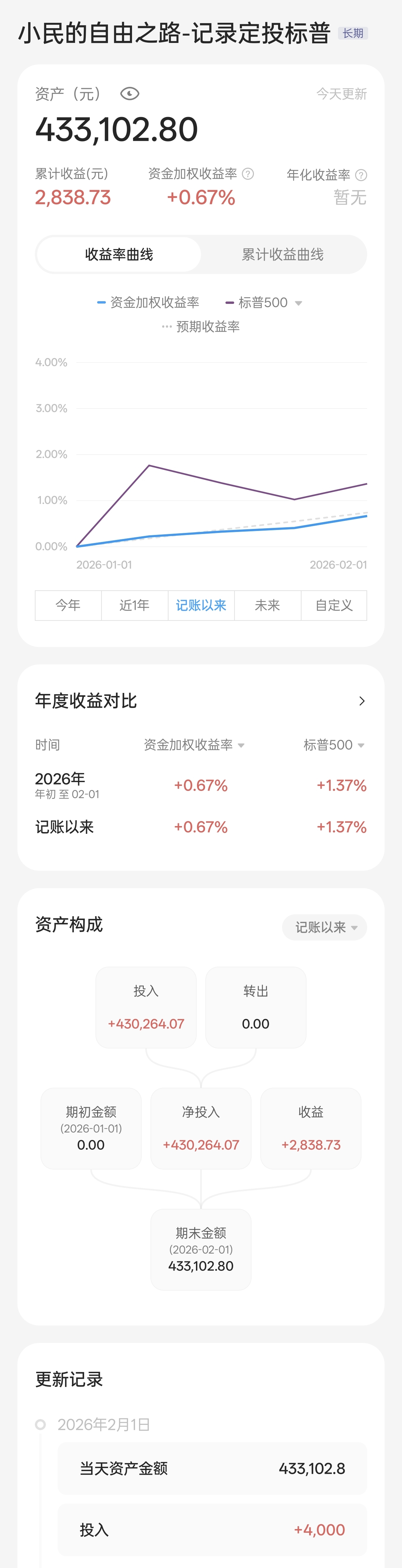
Task: Open the 标普500 benchmark dropdown in chart legend
Action: coord(298,303)
